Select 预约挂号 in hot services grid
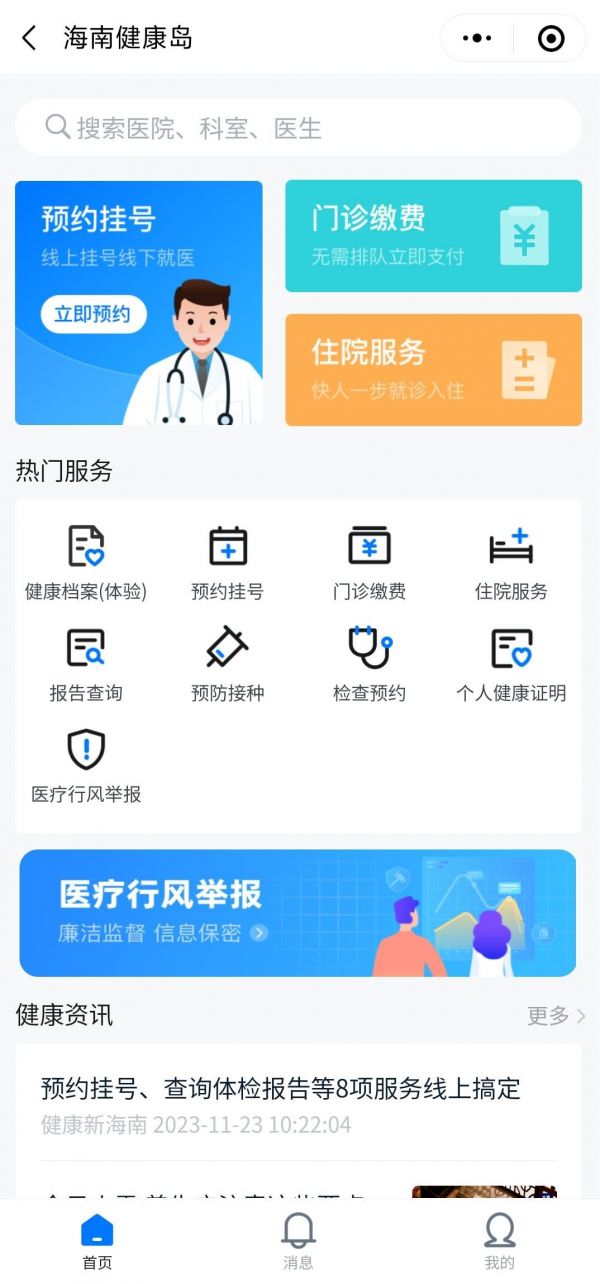Image resolution: width=600 pixels, height=1284 pixels. pyautogui.click(x=227, y=563)
